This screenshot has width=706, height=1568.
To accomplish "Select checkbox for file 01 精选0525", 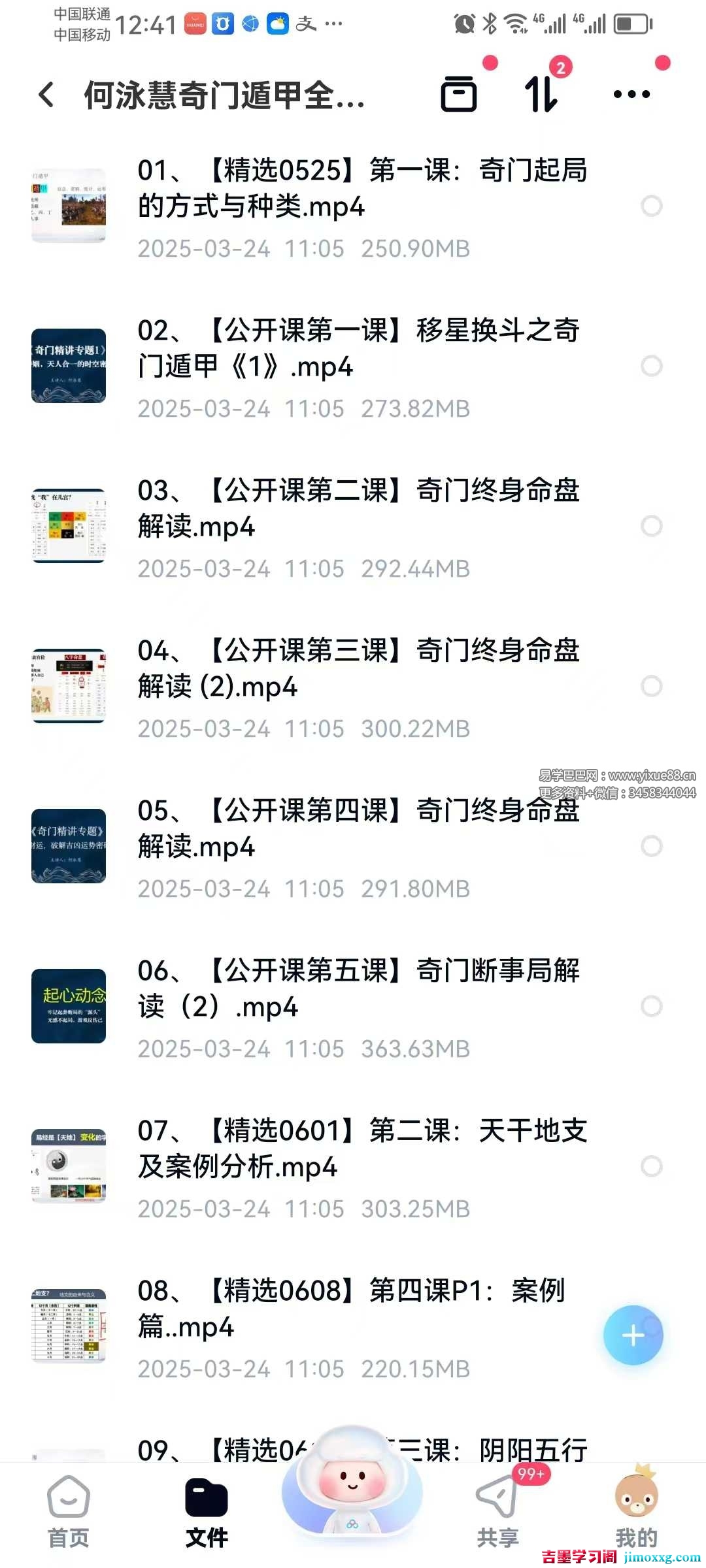I will tap(651, 206).
